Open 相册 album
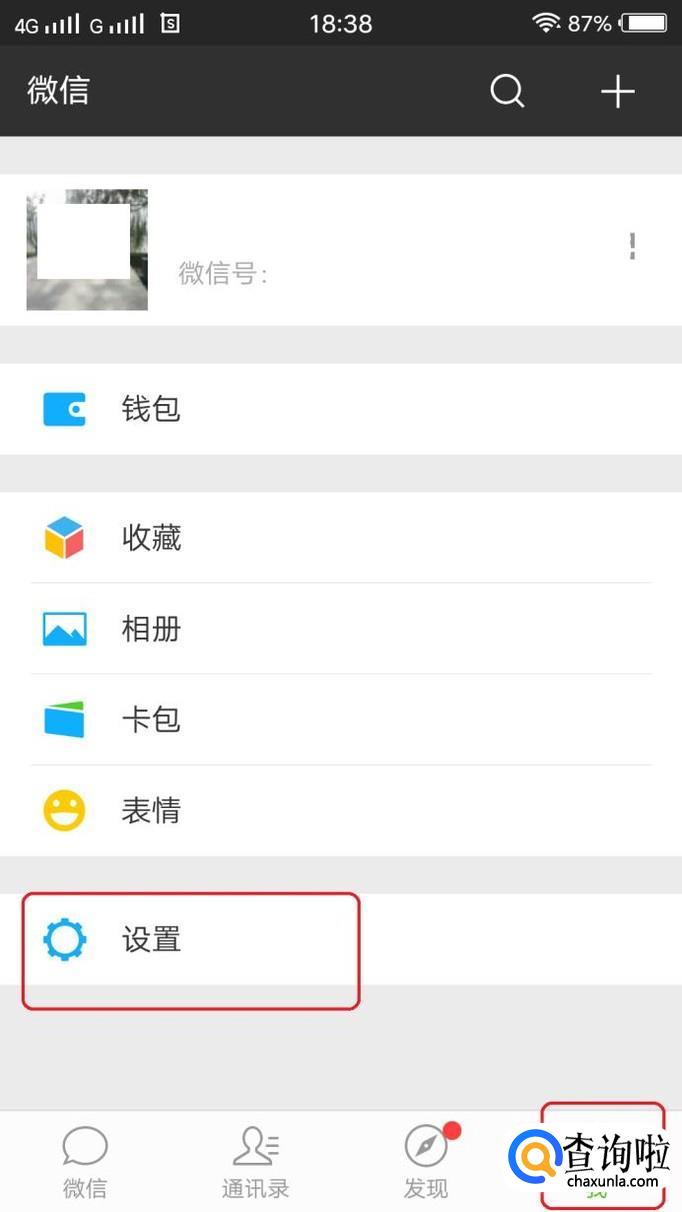682x1212 pixels. (340, 629)
